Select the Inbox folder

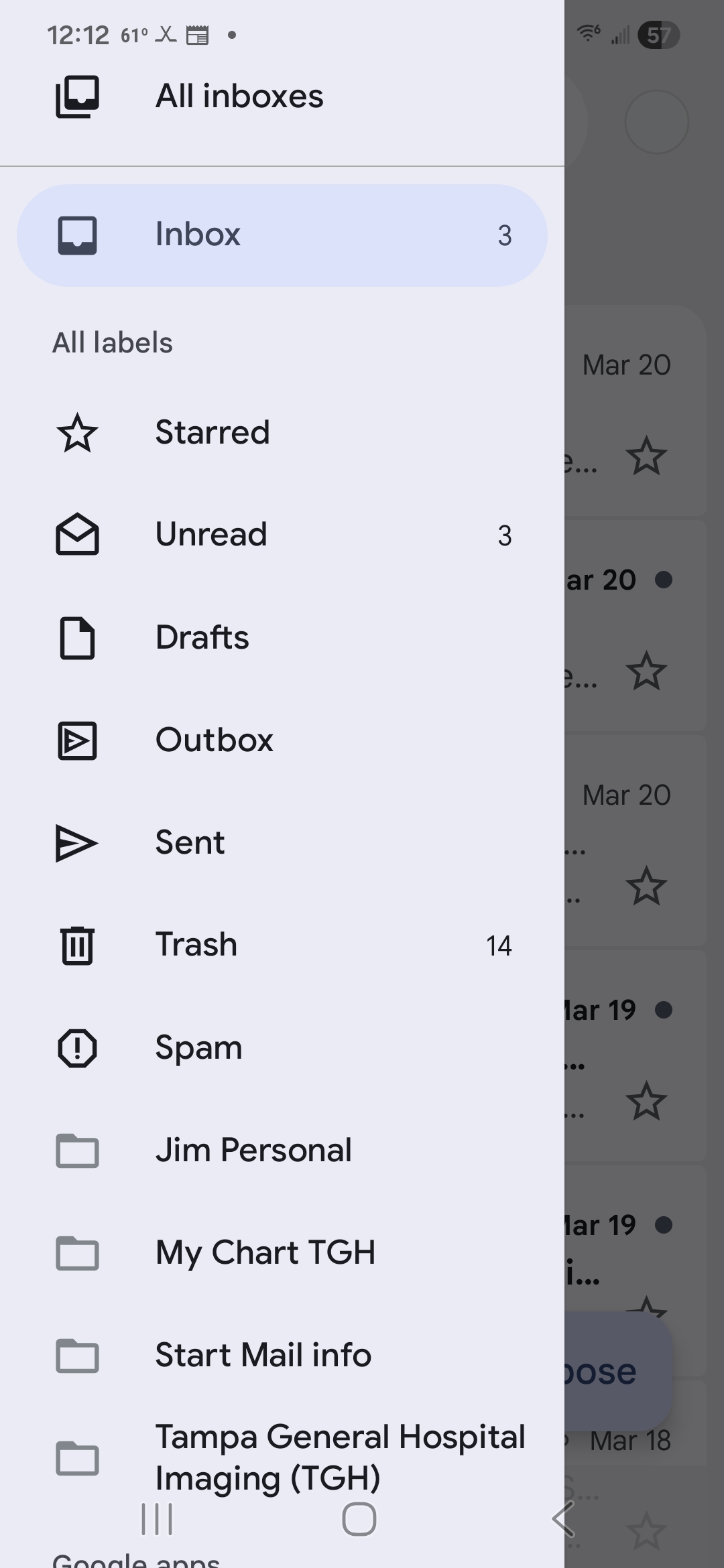[x=282, y=235]
